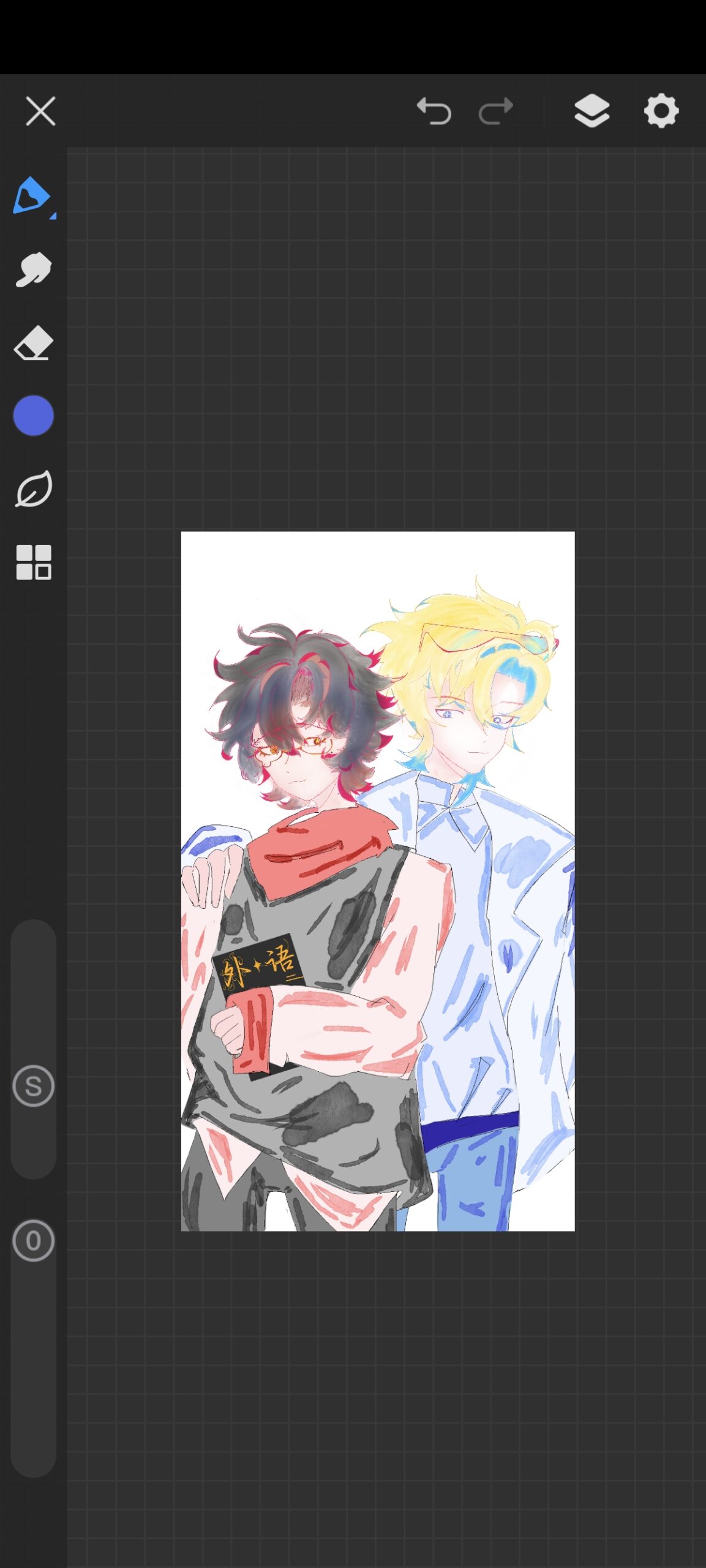Open the settings gear

click(661, 111)
